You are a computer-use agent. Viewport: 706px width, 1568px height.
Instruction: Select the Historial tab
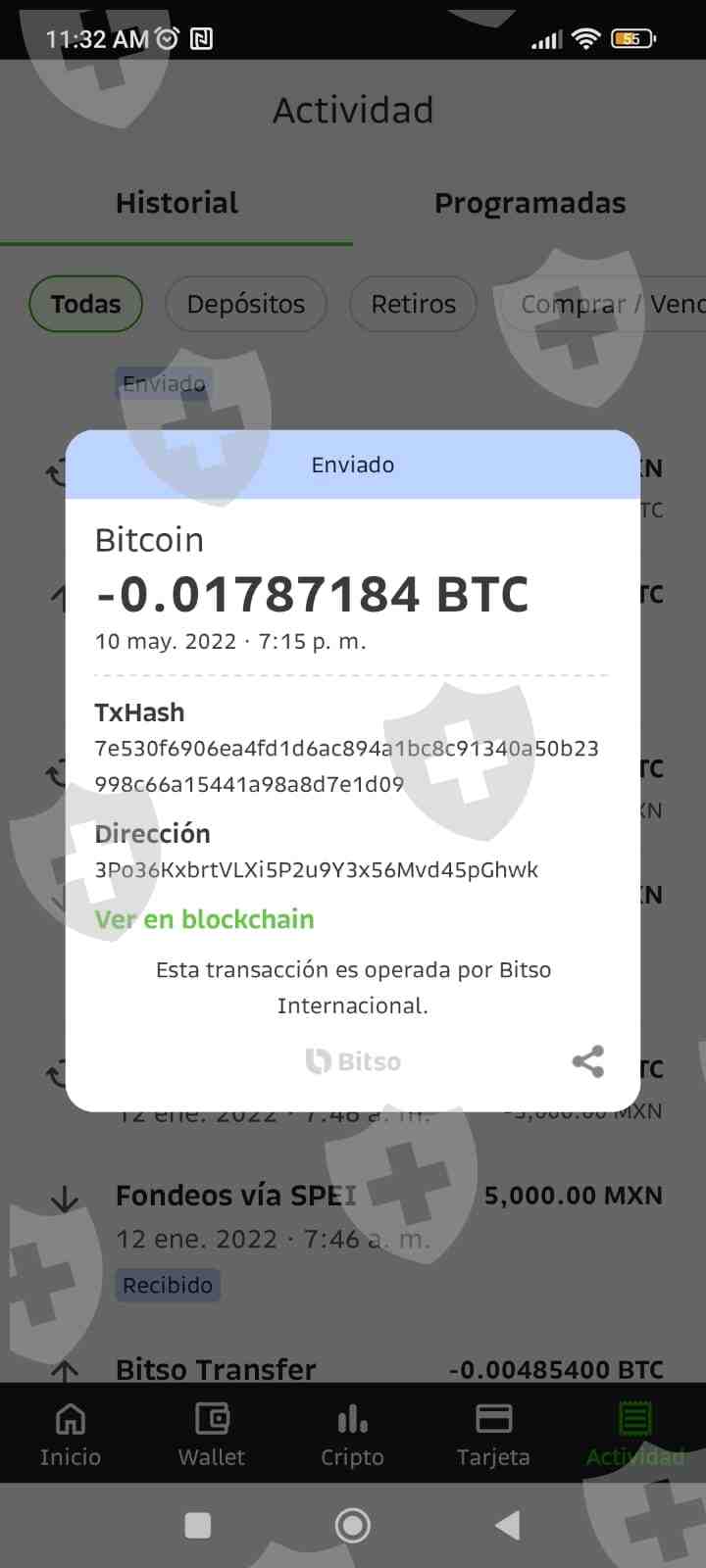[176, 203]
